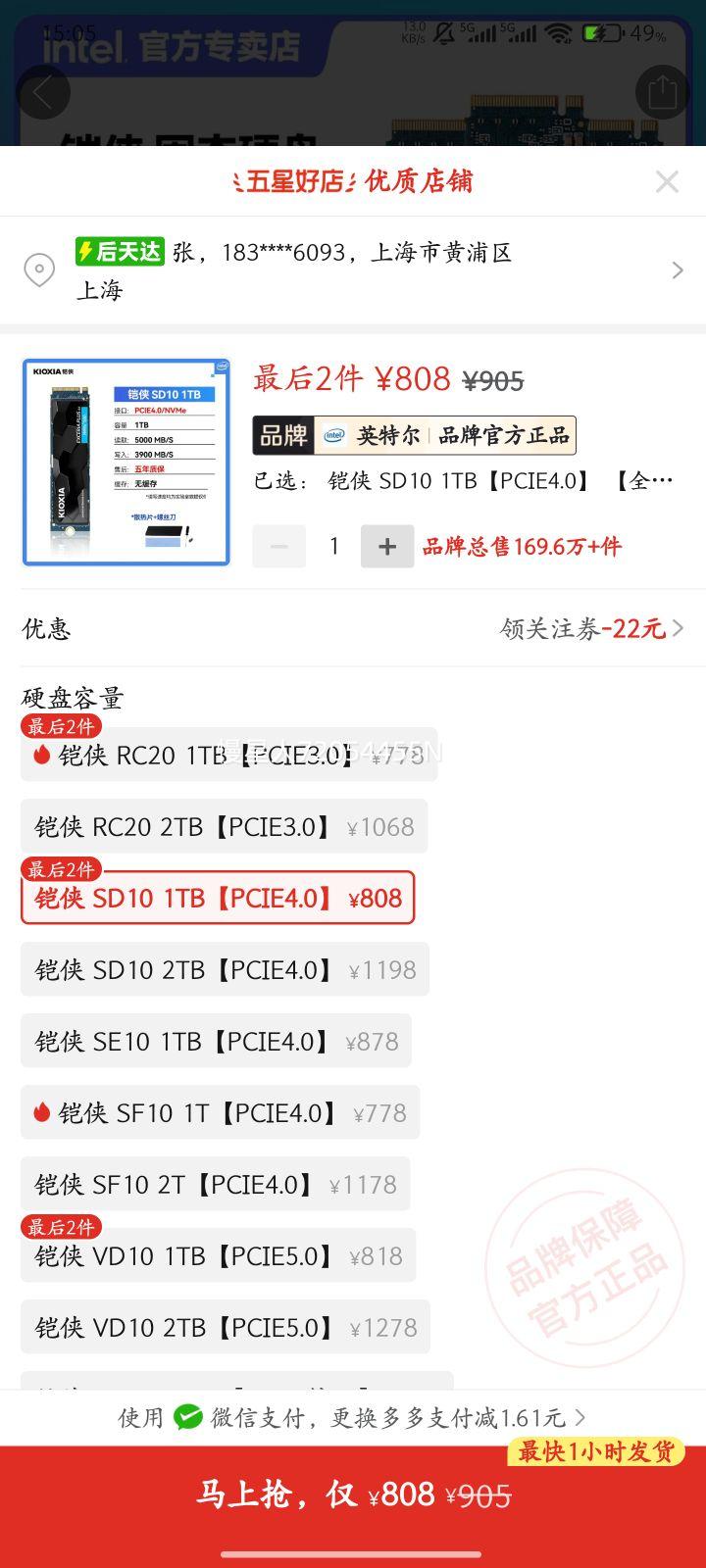This screenshot has width=706, height=1568.
Task: Select the 铠侠 VD10 2TB PCIE5.0 option
Action: [x=224, y=1326]
